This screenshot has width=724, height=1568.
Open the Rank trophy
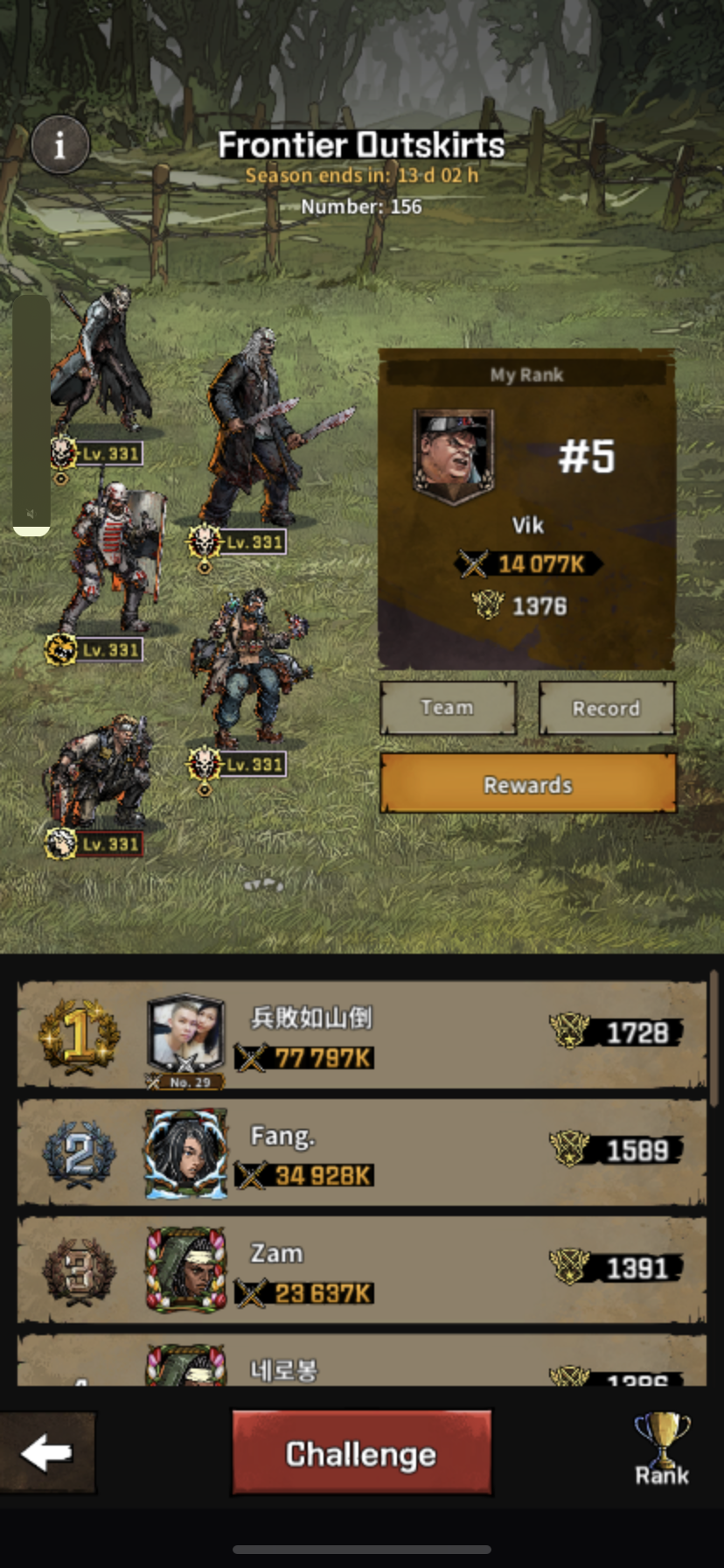[662, 1452]
